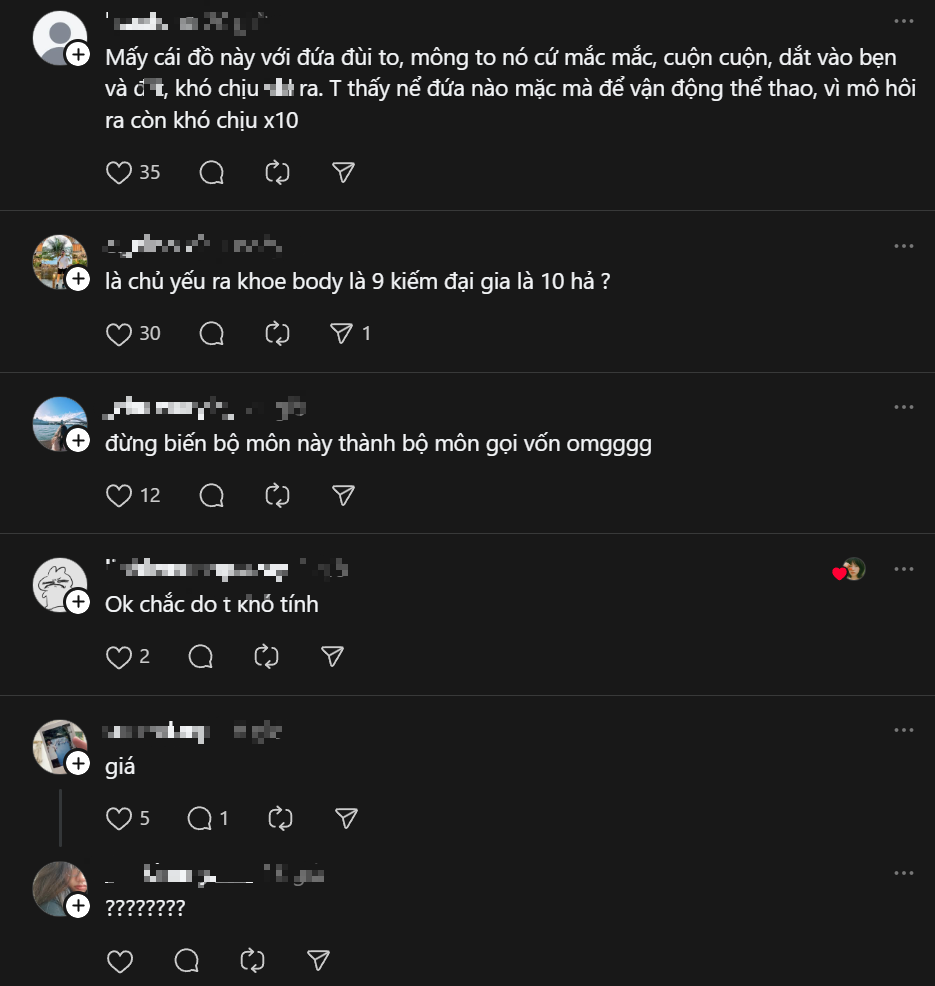Screen dimensions: 935x986
Task: Share the "Ok chắc do t khó tính" comment
Action: [333, 656]
